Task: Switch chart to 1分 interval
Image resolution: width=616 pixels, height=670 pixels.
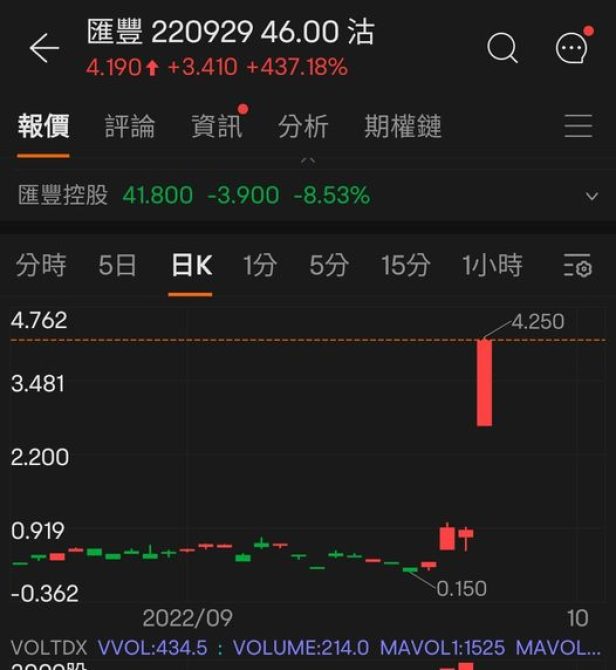Action: (260, 265)
